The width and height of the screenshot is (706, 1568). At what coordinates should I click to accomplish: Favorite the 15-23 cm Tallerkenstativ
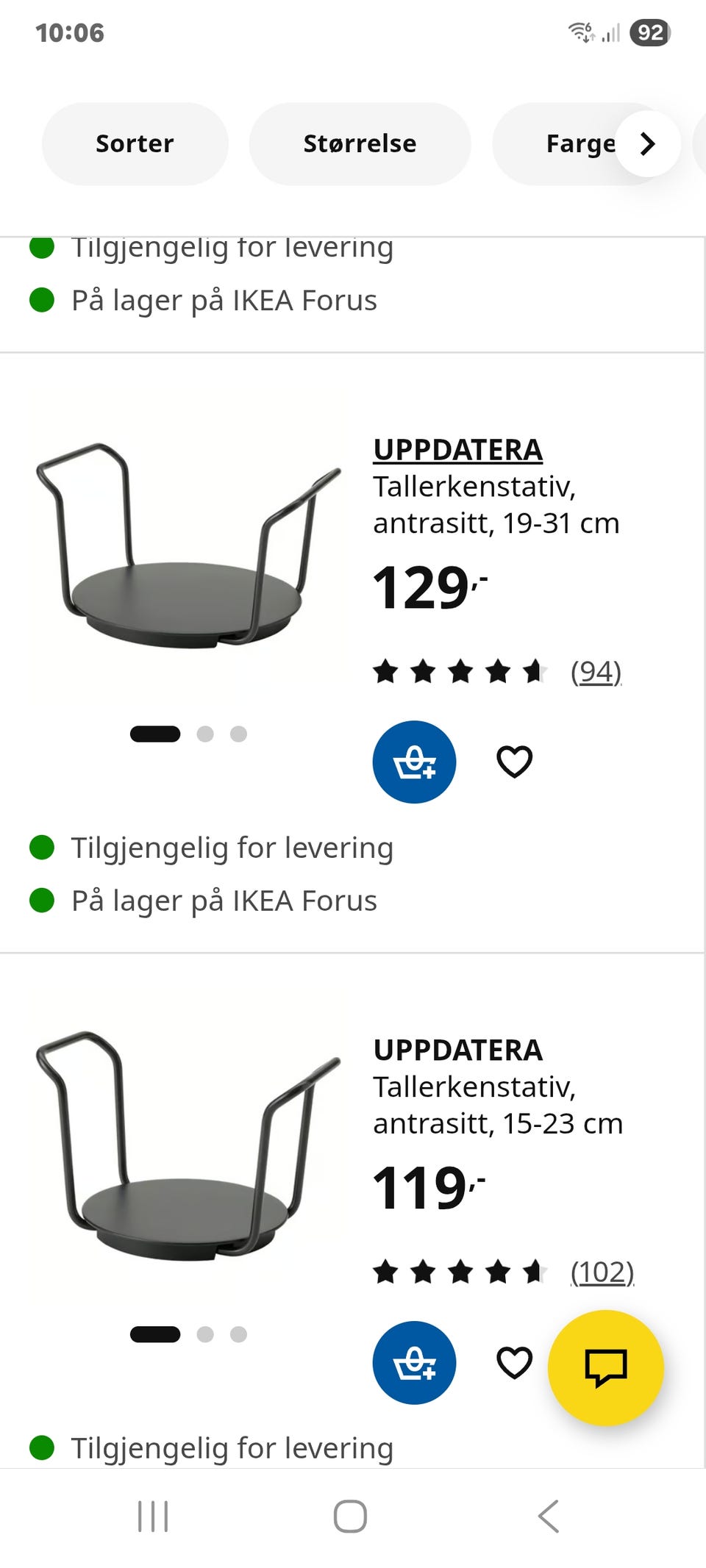click(514, 1362)
